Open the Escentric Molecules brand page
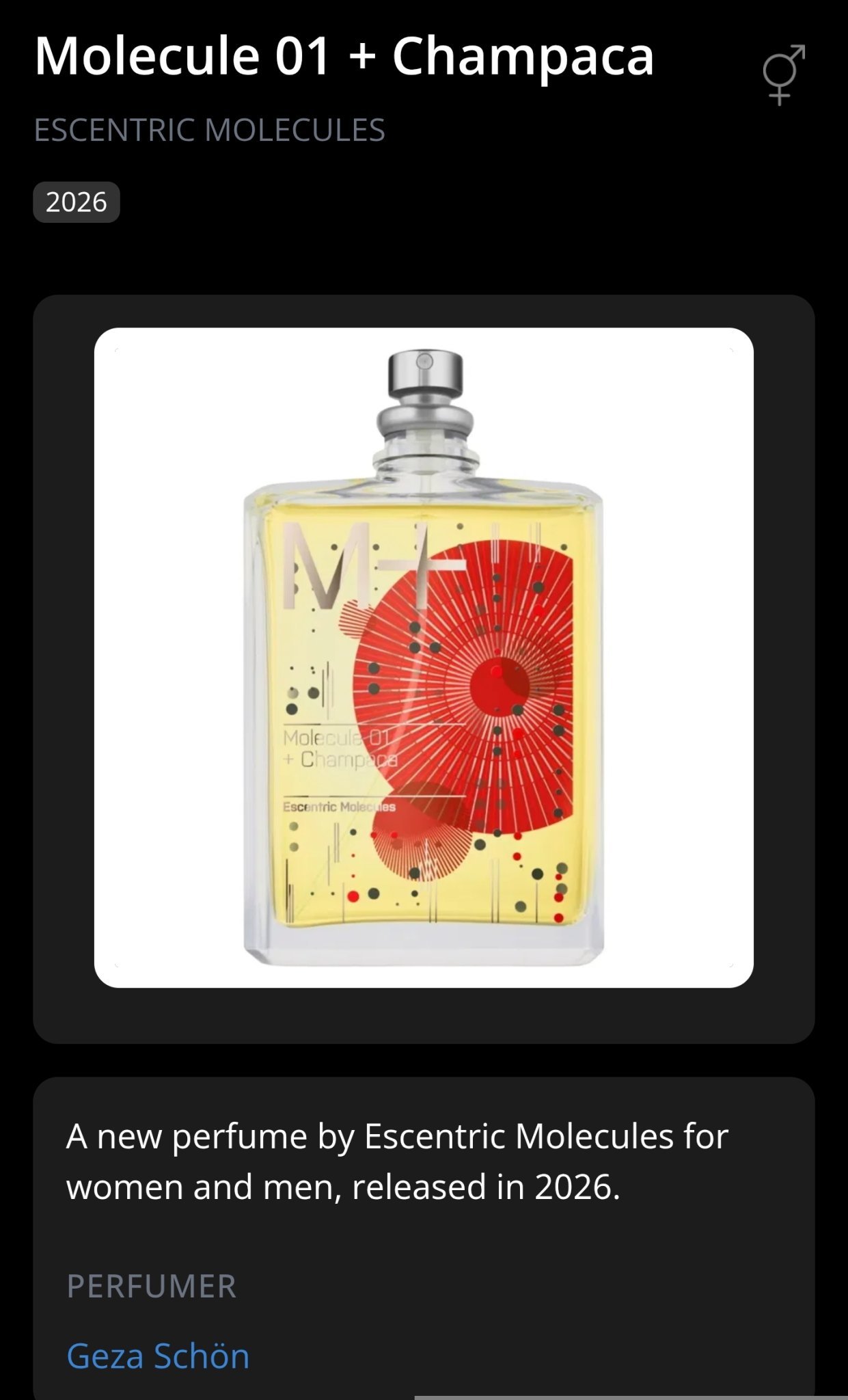 [209, 130]
